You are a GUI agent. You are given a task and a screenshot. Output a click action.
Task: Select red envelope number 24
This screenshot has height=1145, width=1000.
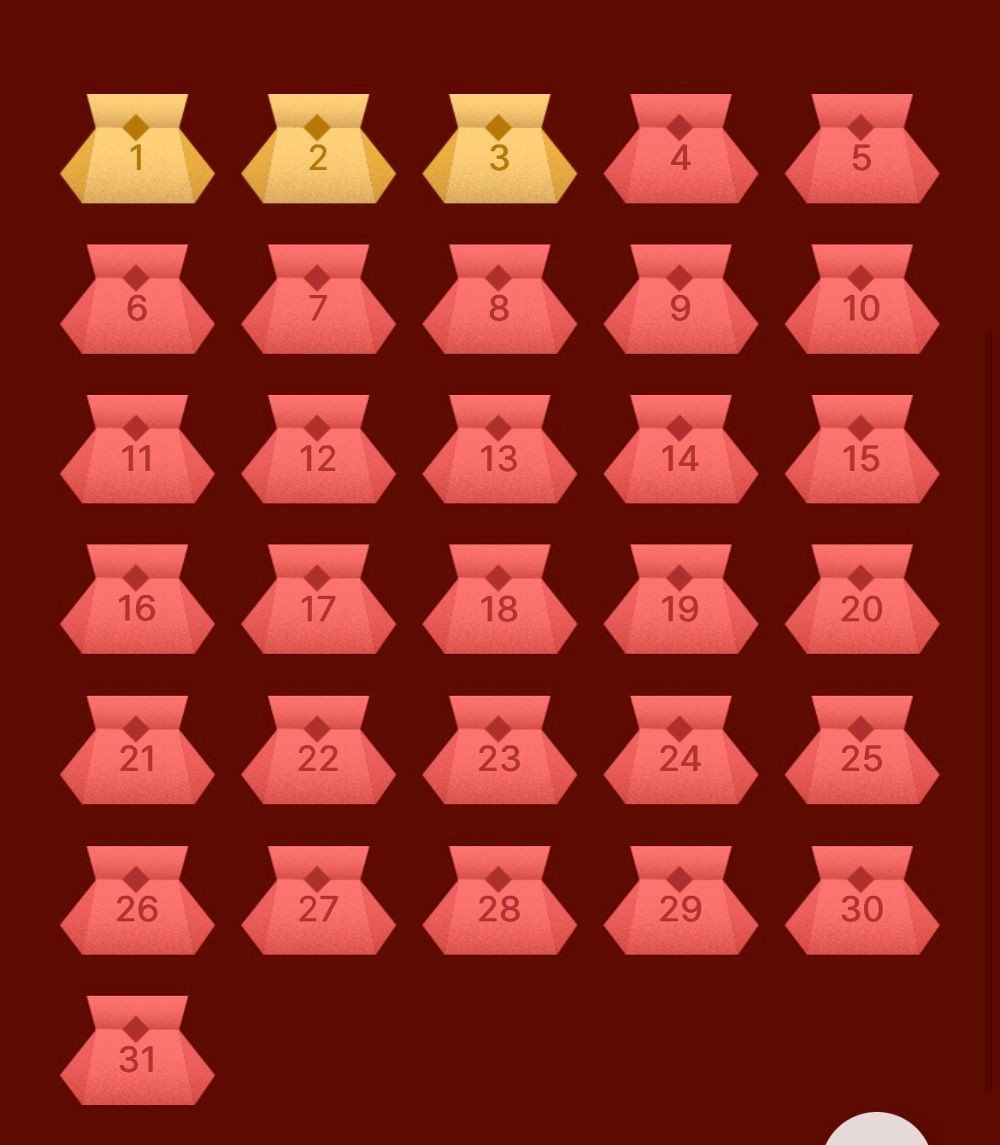[x=680, y=751]
